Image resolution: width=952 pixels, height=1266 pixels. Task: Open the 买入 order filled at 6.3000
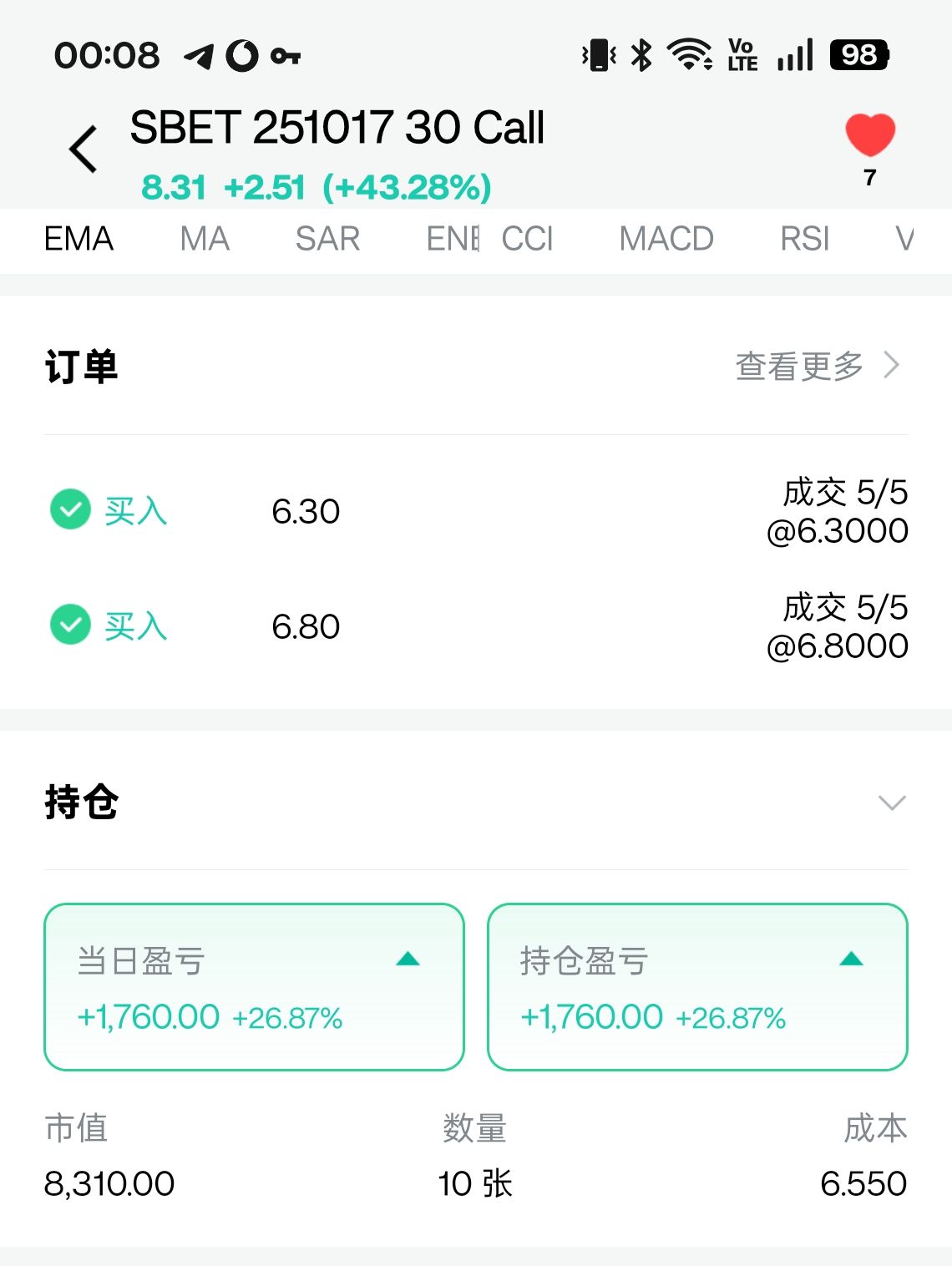pos(476,511)
